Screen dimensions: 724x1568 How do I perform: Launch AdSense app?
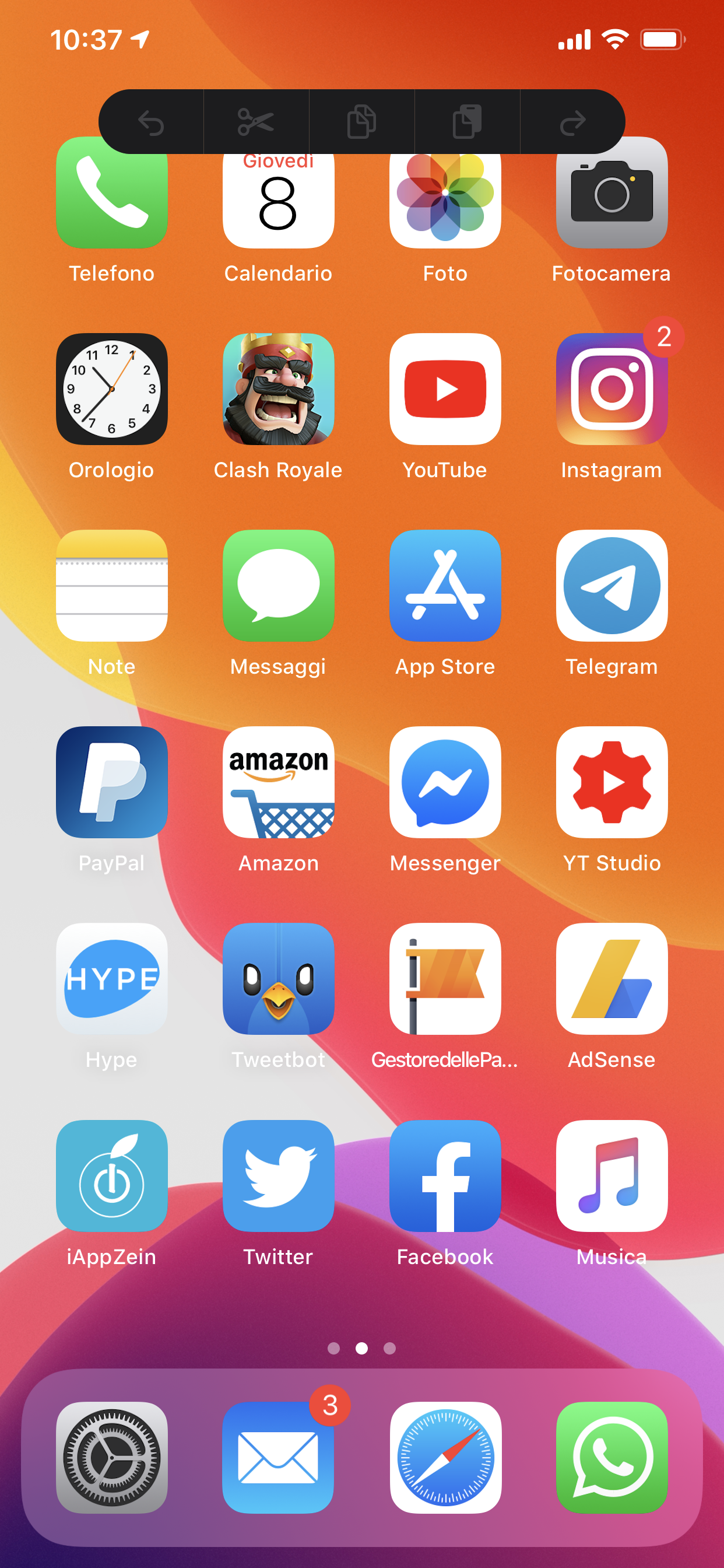coord(611,979)
